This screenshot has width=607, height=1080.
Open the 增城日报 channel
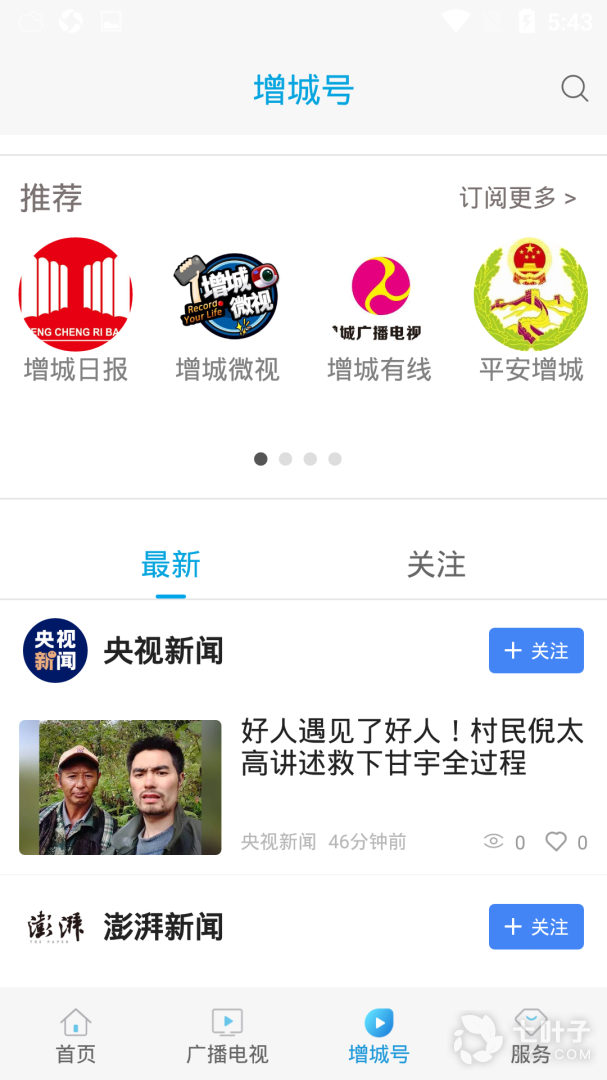pos(76,311)
